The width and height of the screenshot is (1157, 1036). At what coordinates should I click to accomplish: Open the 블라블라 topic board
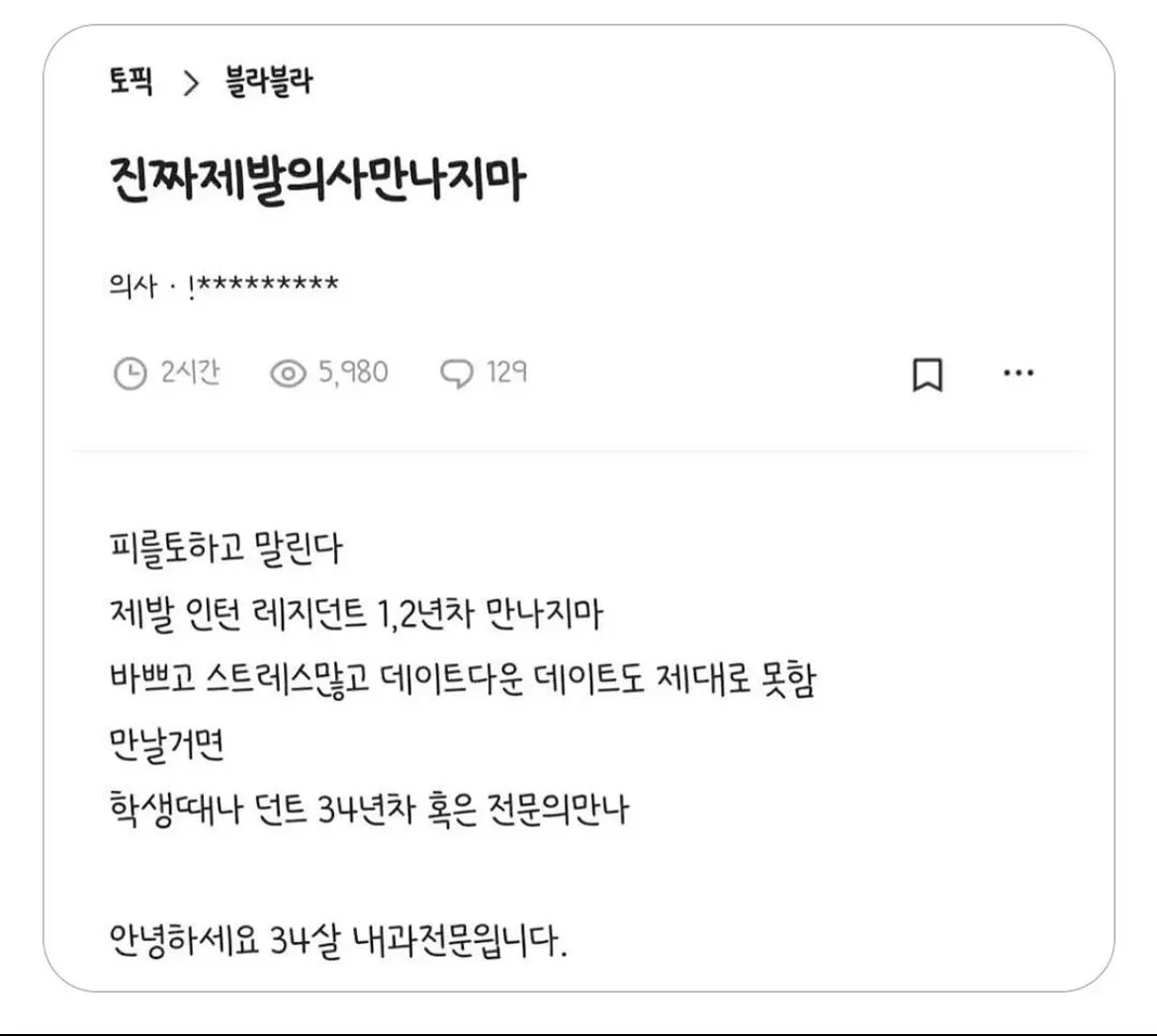click(269, 81)
